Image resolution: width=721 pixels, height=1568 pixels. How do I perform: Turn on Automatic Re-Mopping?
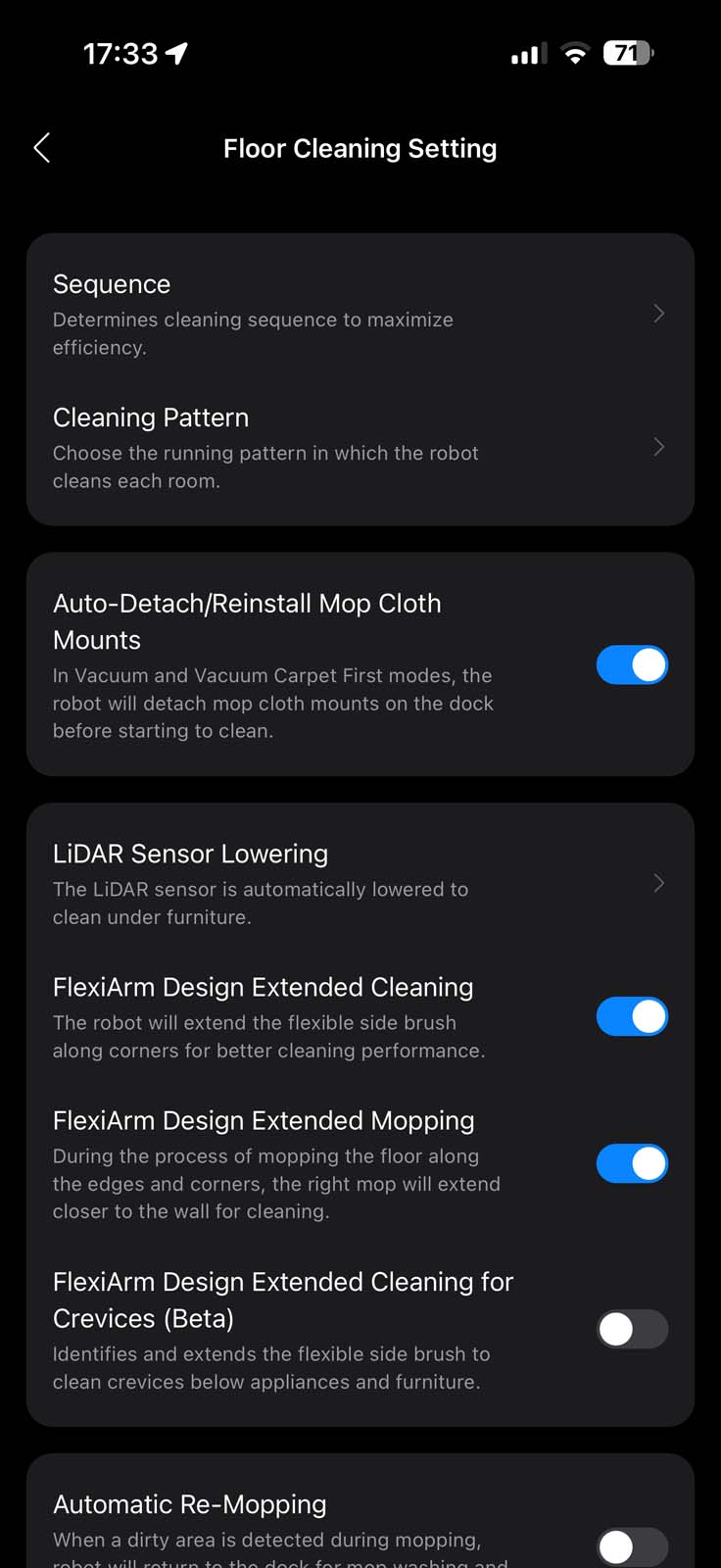pyautogui.click(x=632, y=1546)
